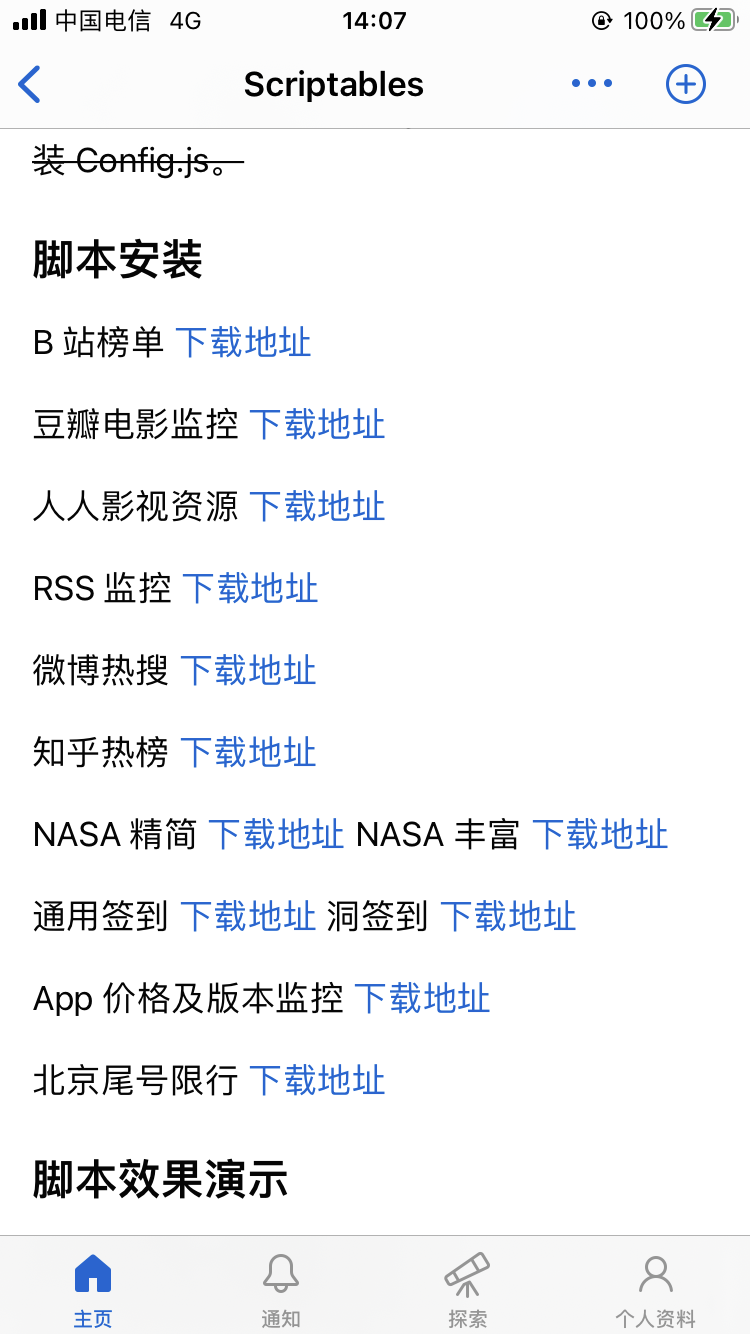
Task: Open the App 价格及版本监控 download link
Action: coord(422,999)
